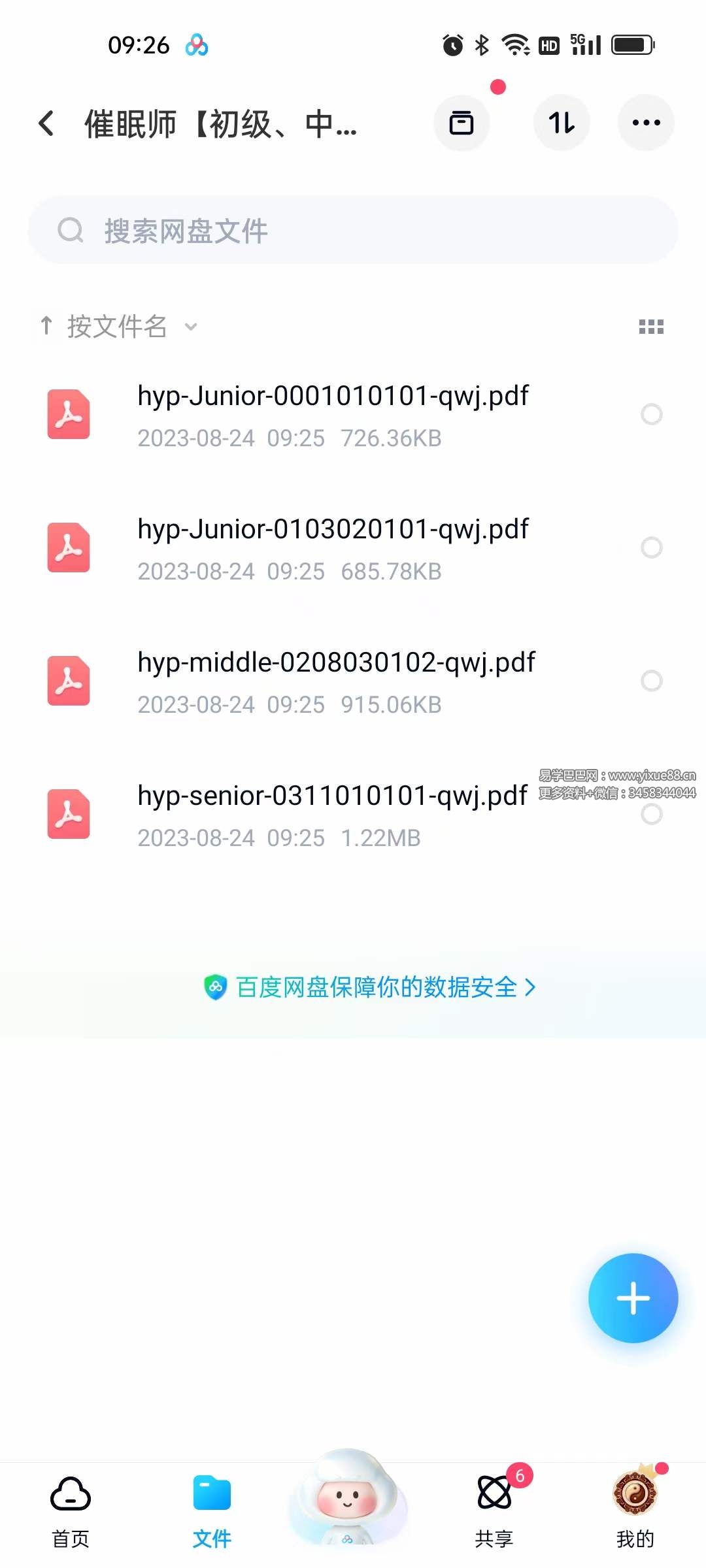Switch to grid view layout
Image resolution: width=706 pixels, height=1568 pixels.
pos(652,327)
